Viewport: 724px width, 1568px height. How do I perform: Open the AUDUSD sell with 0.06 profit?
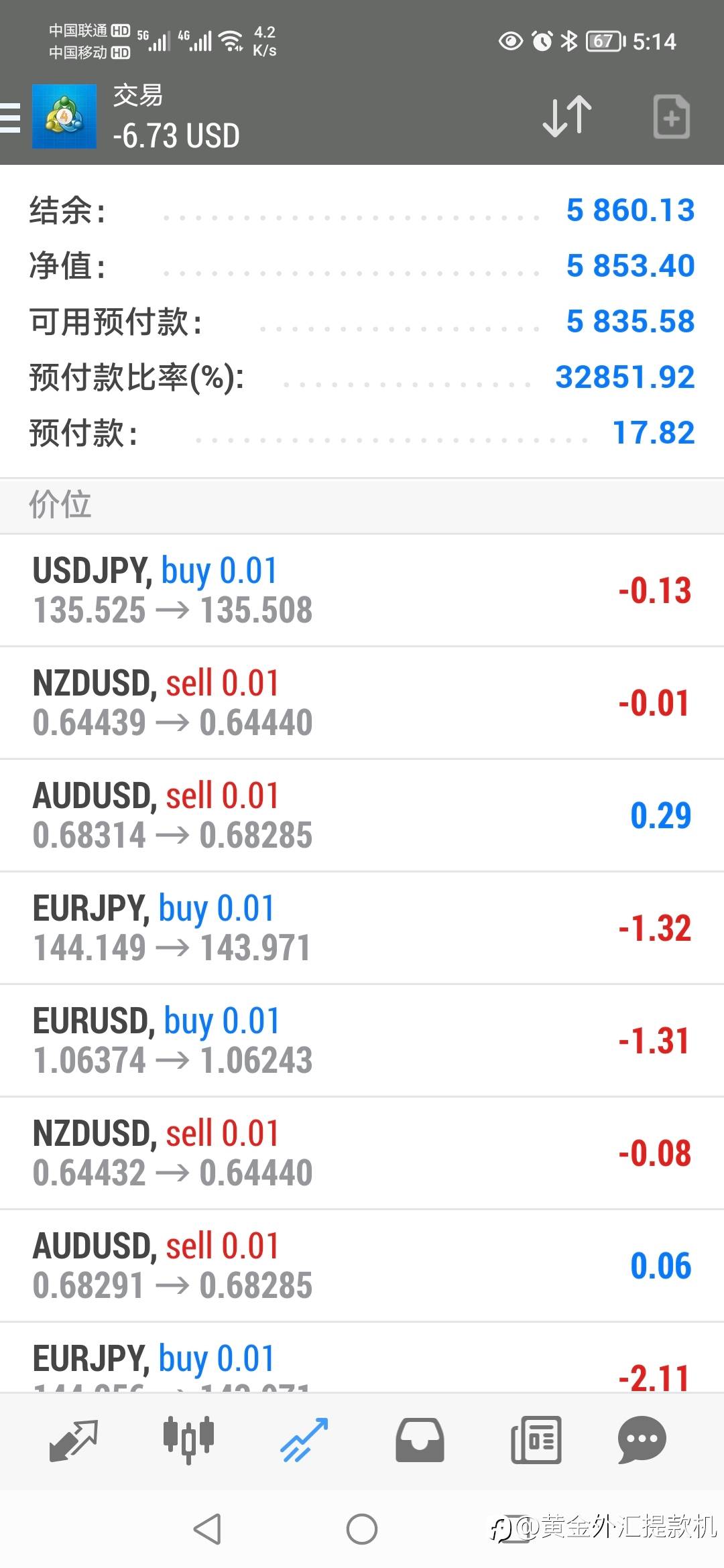362,1266
